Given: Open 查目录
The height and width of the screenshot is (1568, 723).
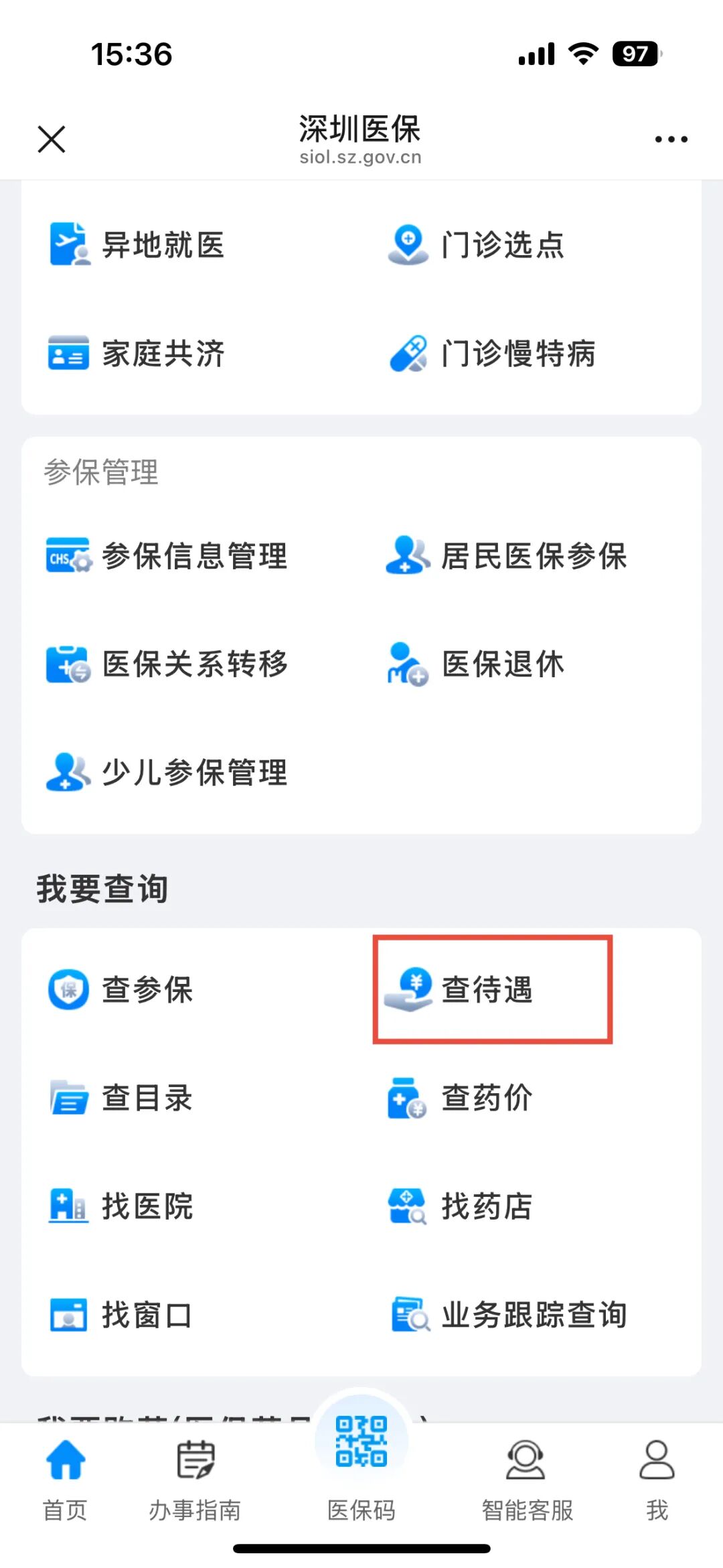Looking at the screenshot, I should click(120, 1098).
